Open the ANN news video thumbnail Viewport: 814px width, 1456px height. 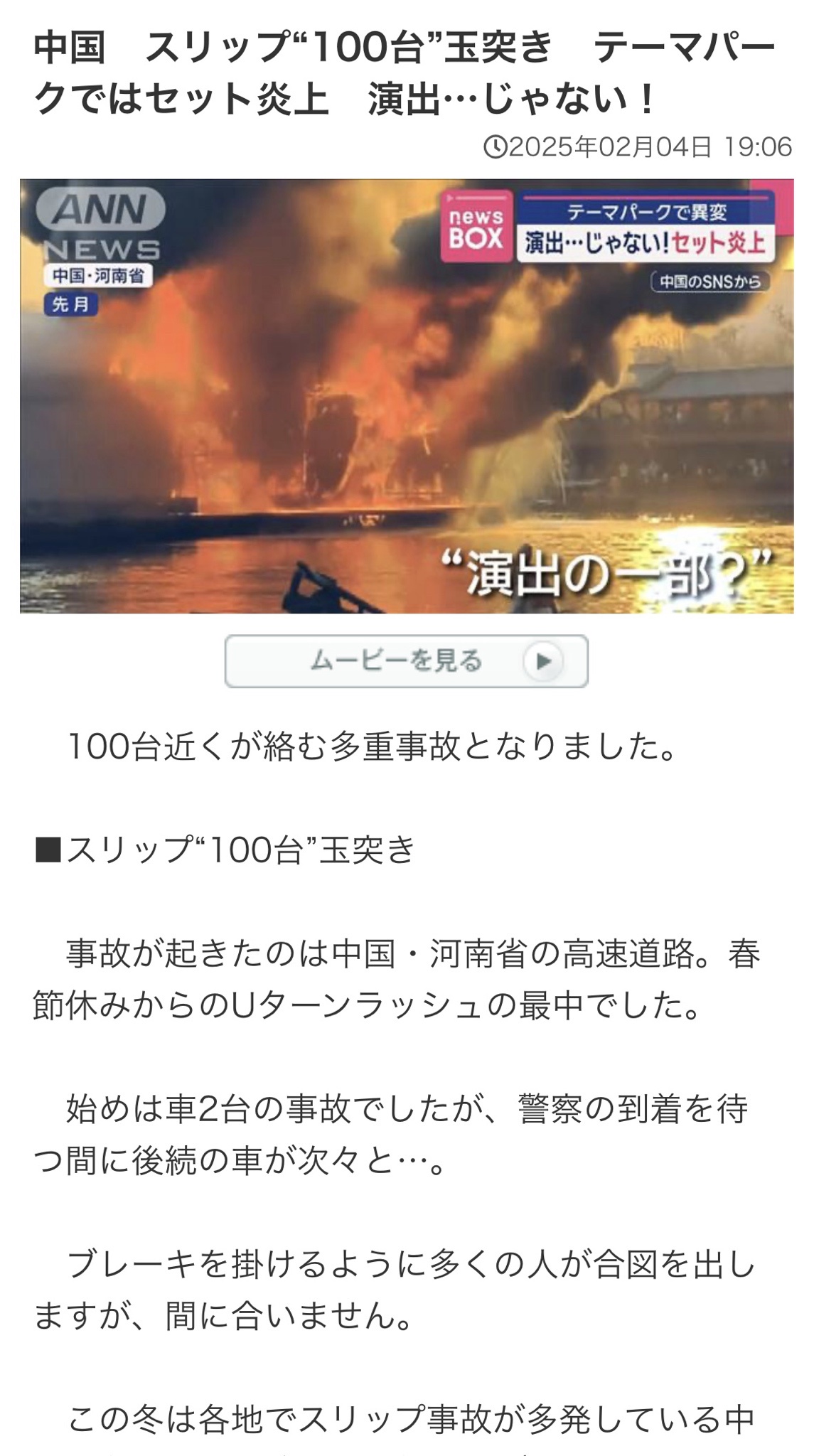[406, 396]
